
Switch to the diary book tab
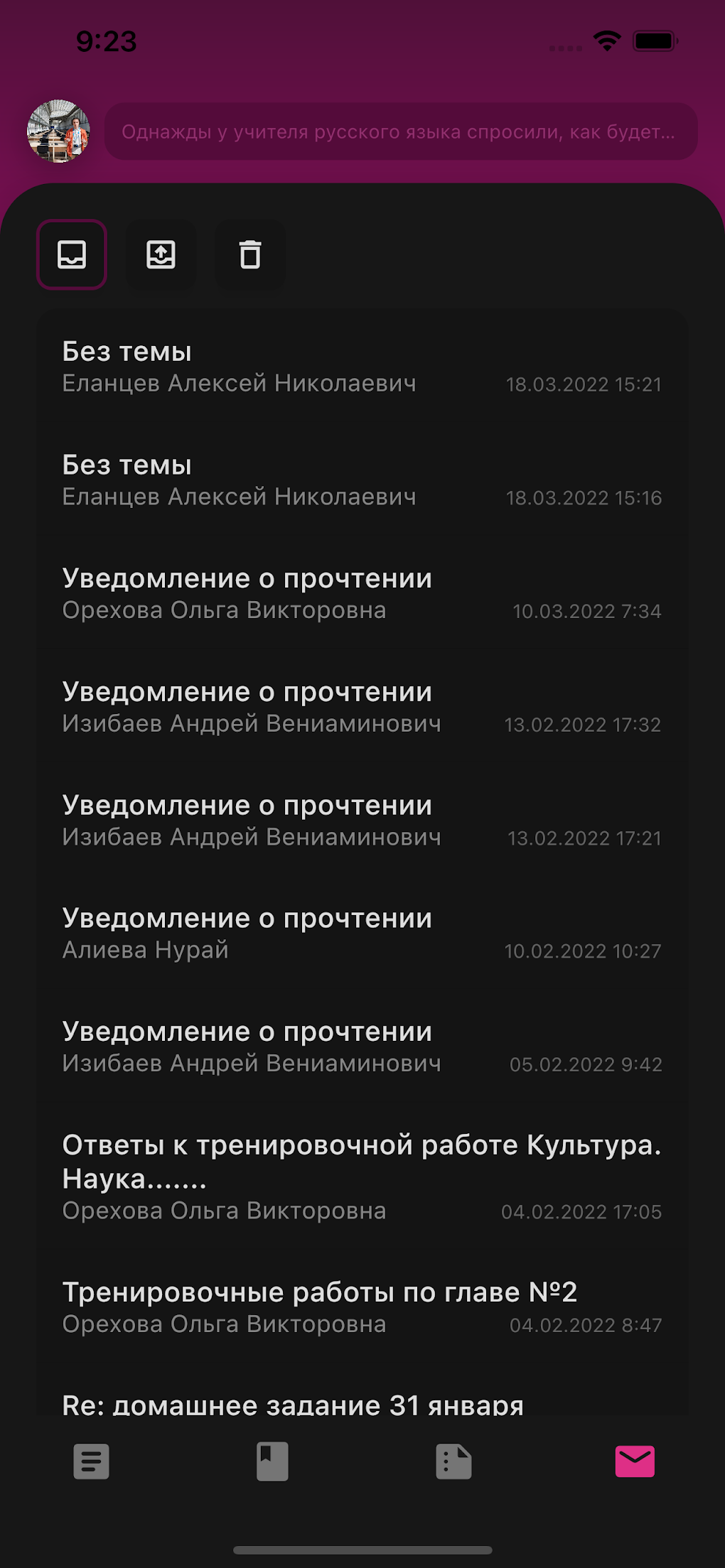[272, 1461]
